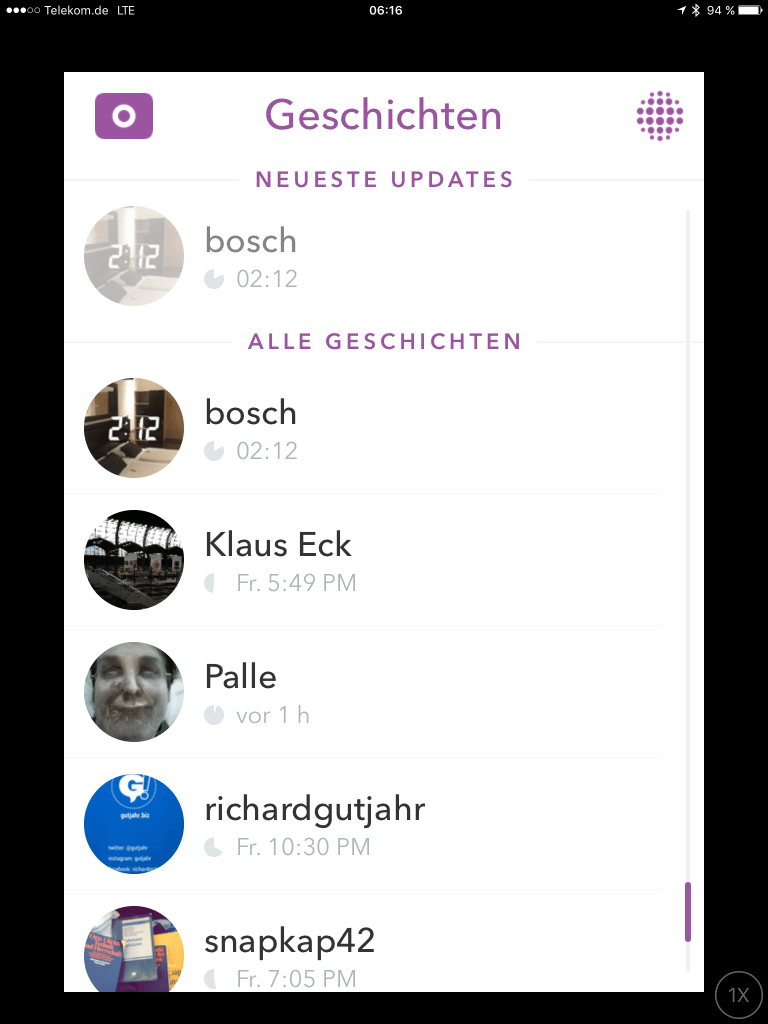
Task: Open the Discover dotted circle icon
Action: [x=660, y=116]
